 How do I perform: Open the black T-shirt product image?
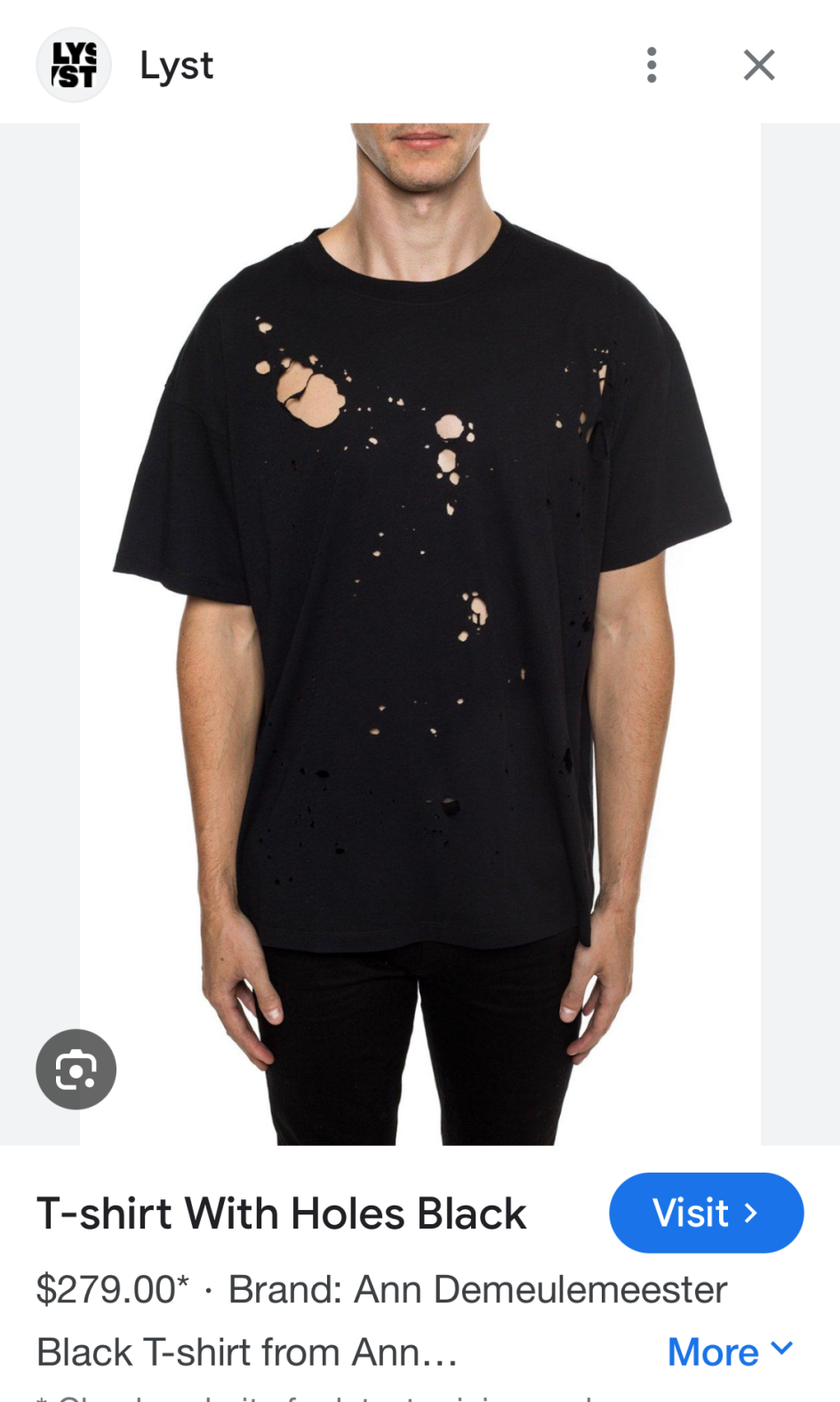click(x=420, y=634)
